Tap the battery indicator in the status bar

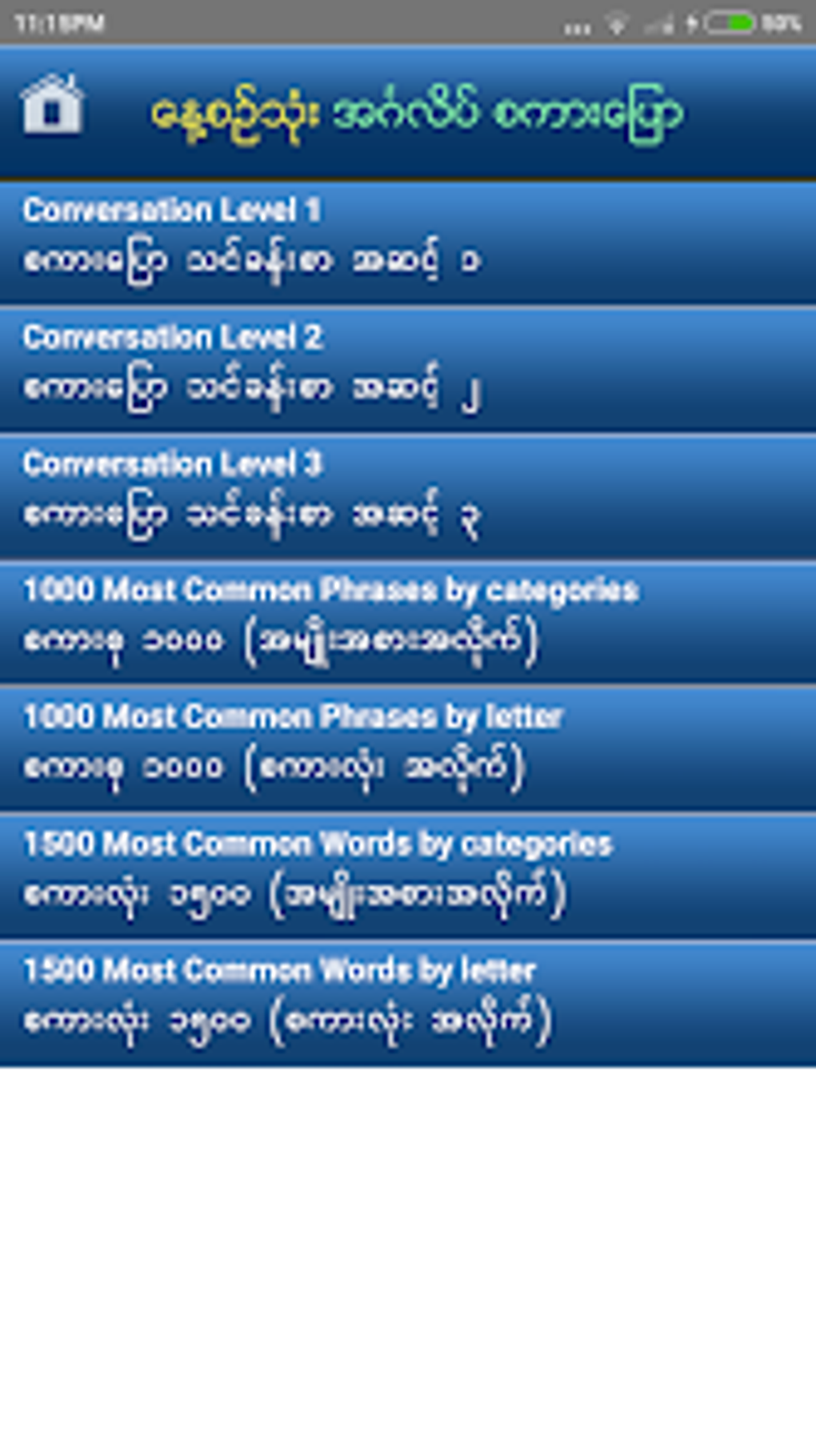click(x=730, y=22)
